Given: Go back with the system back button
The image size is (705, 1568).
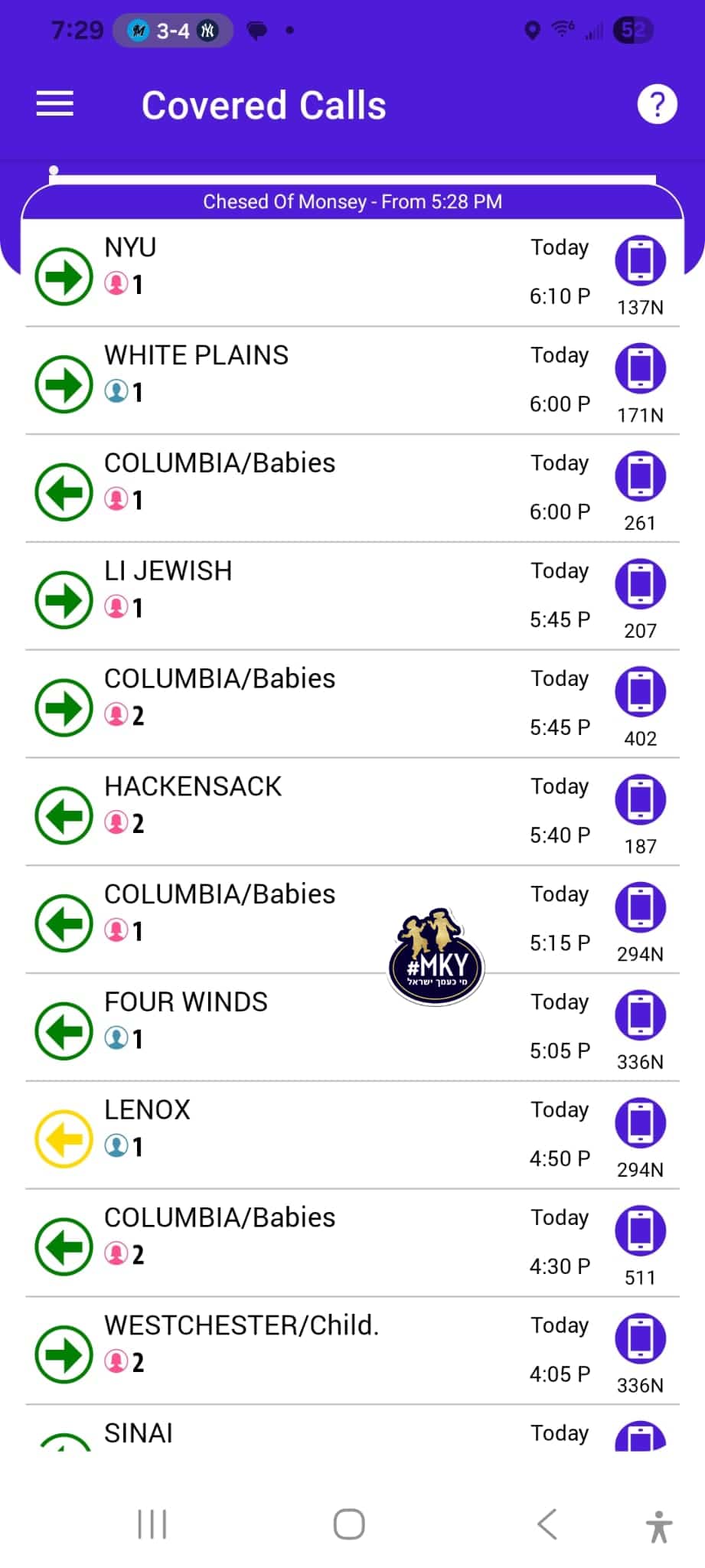Looking at the screenshot, I should pyautogui.click(x=547, y=1524).
